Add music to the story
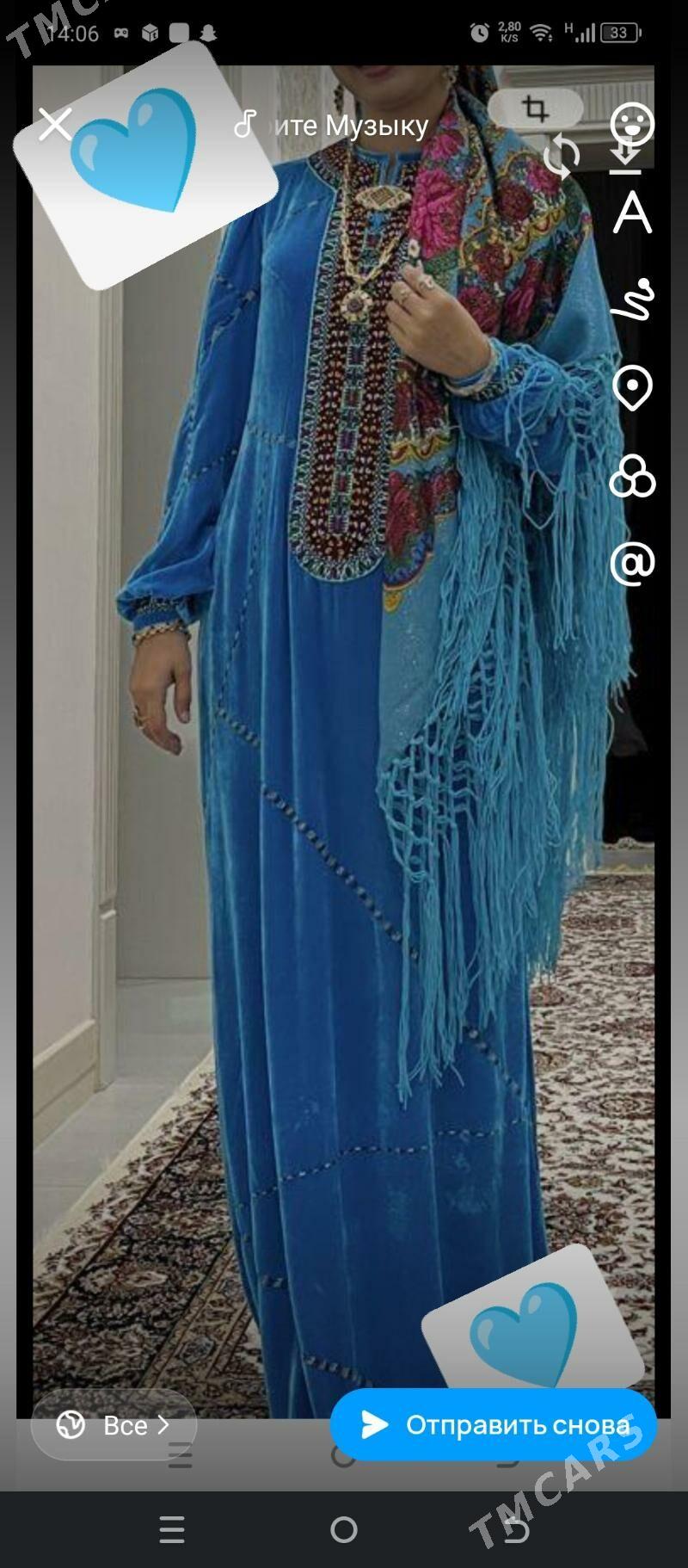Screen dimensions: 688x1568 click(331, 126)
